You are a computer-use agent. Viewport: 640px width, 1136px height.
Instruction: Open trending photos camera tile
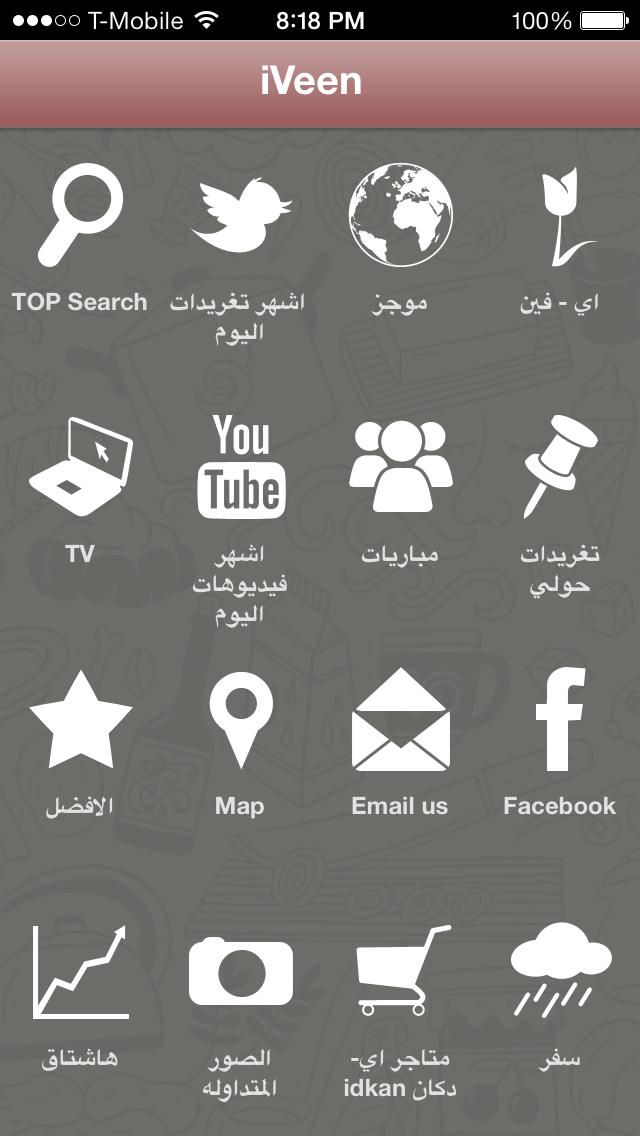240,972
